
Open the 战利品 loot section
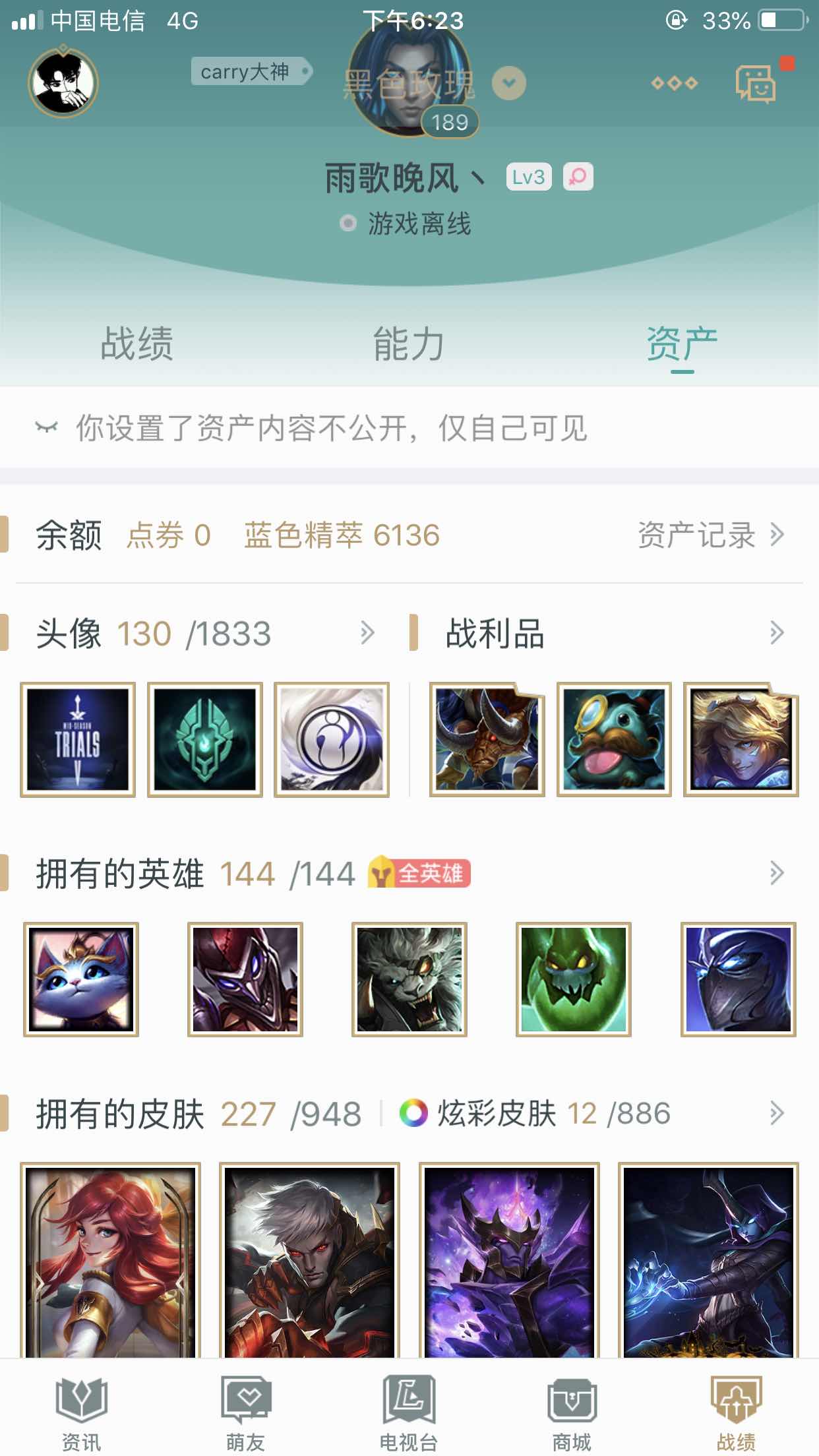click(776, 633)
